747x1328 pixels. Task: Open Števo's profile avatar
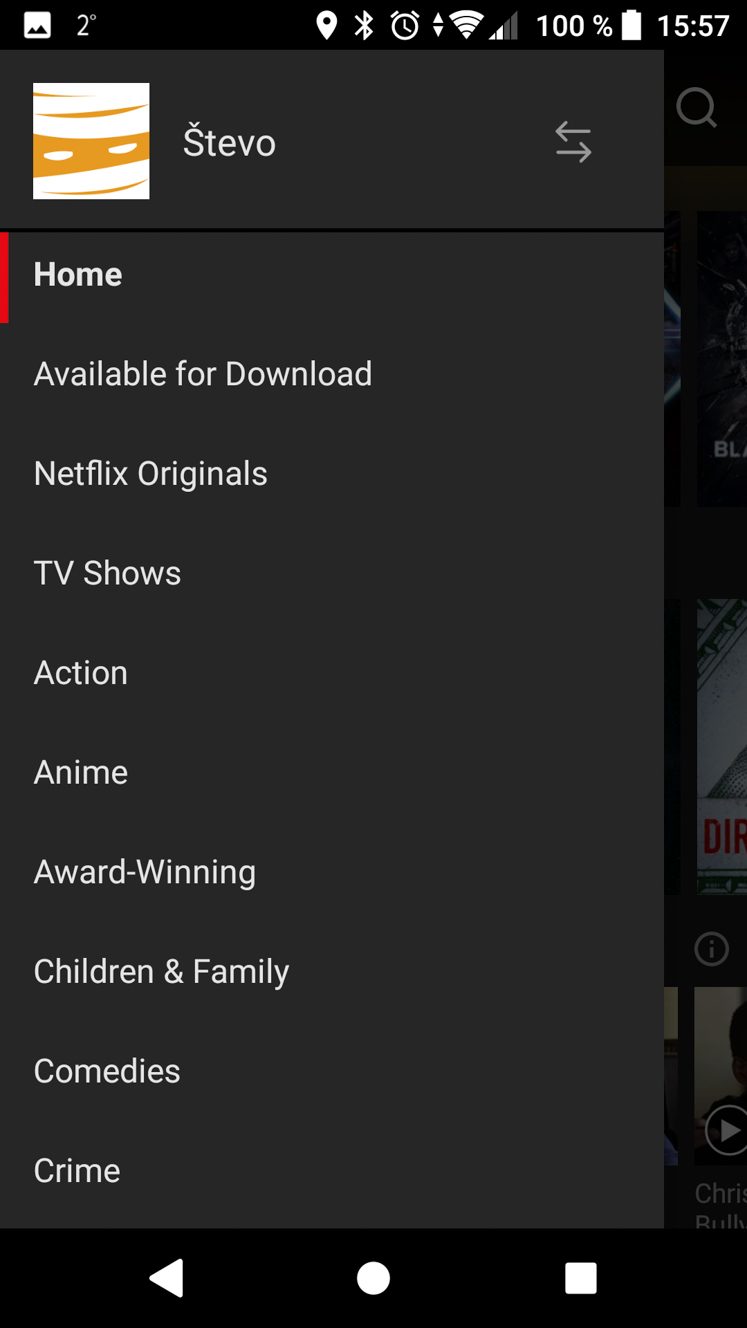(91, 141)
